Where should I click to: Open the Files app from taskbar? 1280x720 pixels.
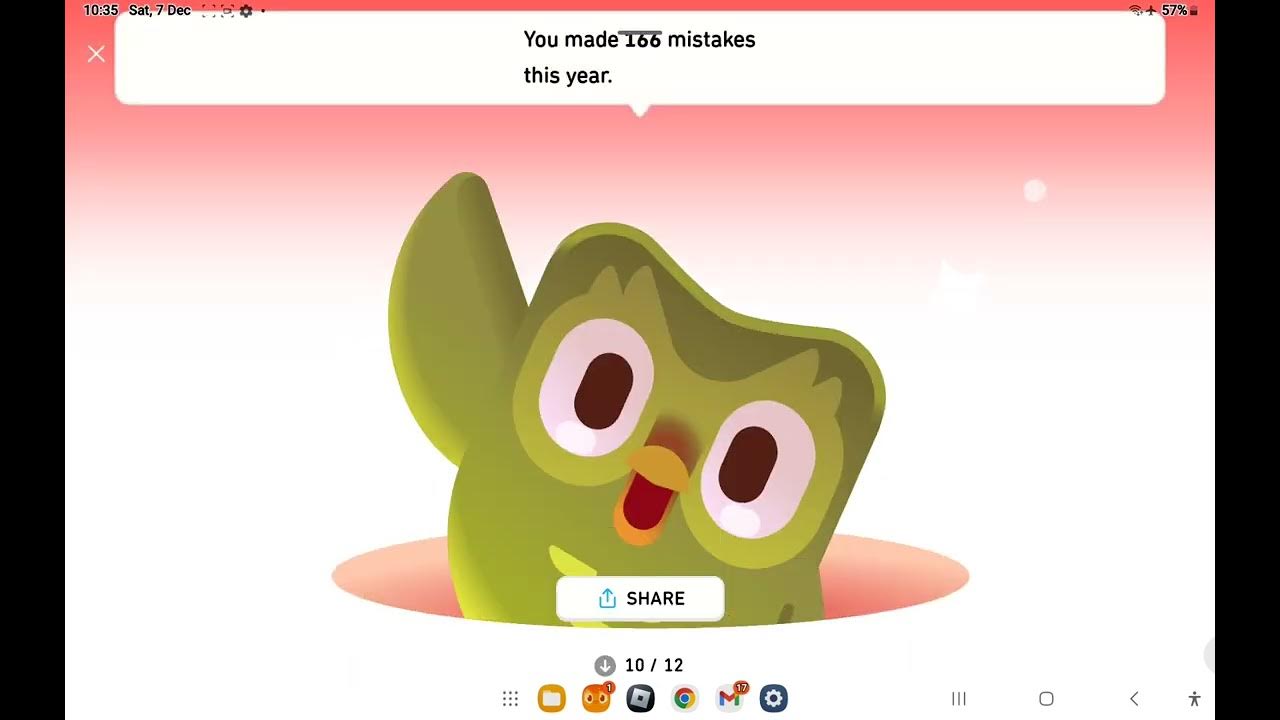[x=552, y=699]
